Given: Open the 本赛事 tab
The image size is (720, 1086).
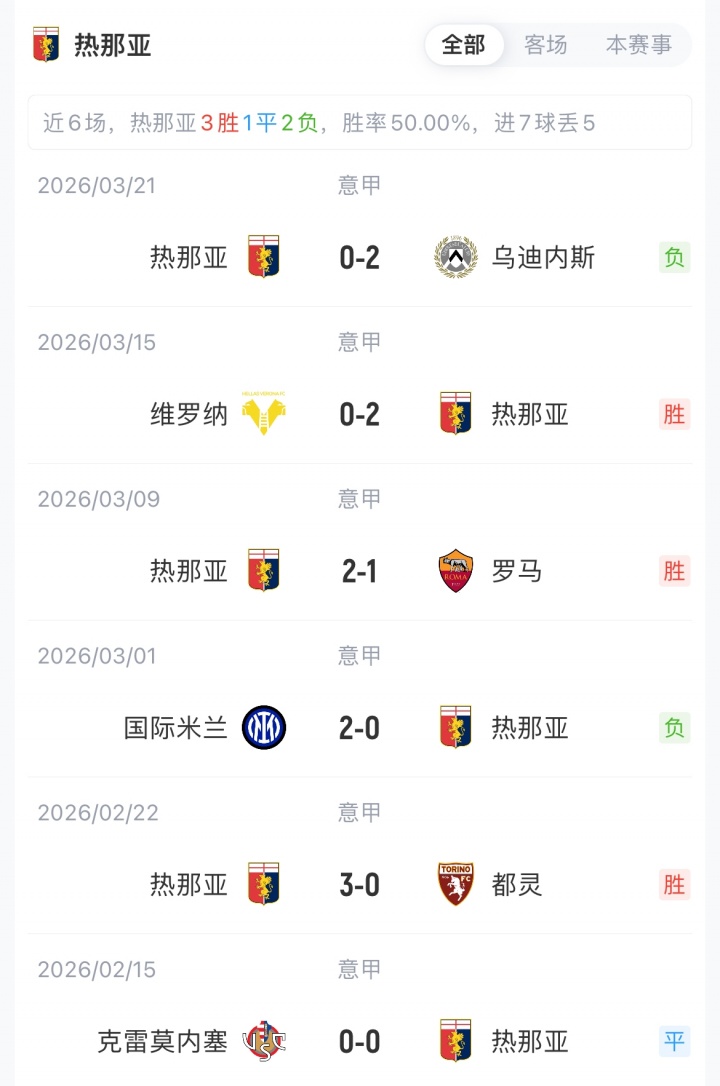Looking at the screenshot, I should click(639, 45).
